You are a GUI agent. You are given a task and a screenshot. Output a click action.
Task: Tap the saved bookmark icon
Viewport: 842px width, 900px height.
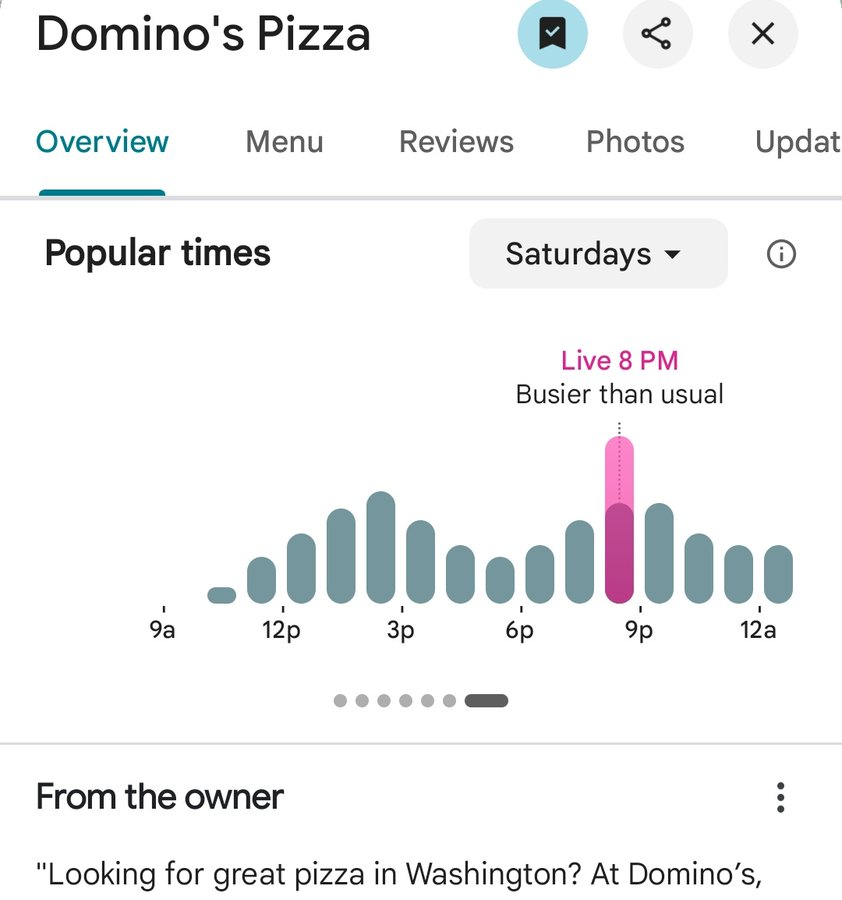(552, 35)
